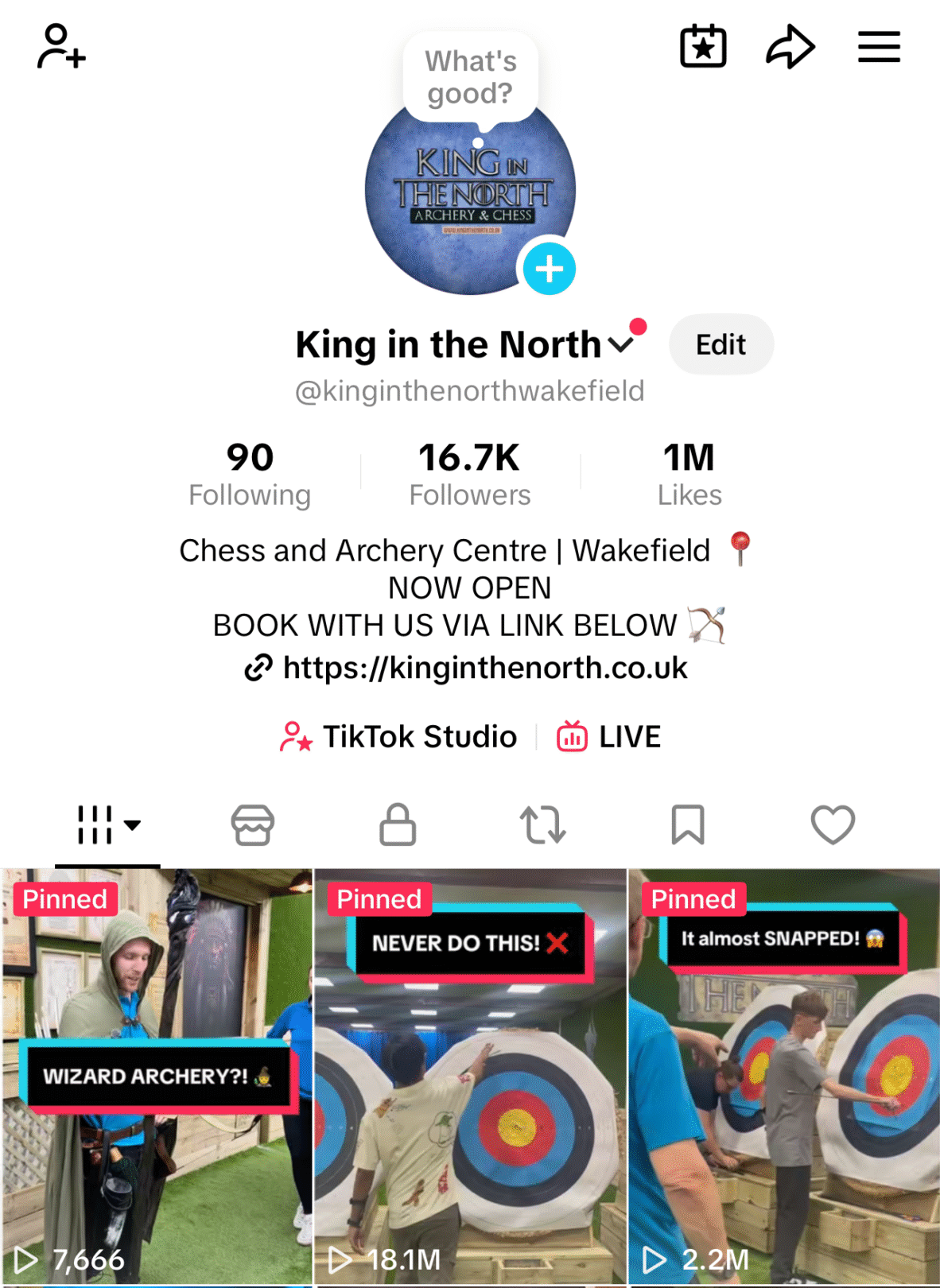This screenshot has width=940, height=1288.
Task: View the 90 Following list
Action: click(250, 474)
